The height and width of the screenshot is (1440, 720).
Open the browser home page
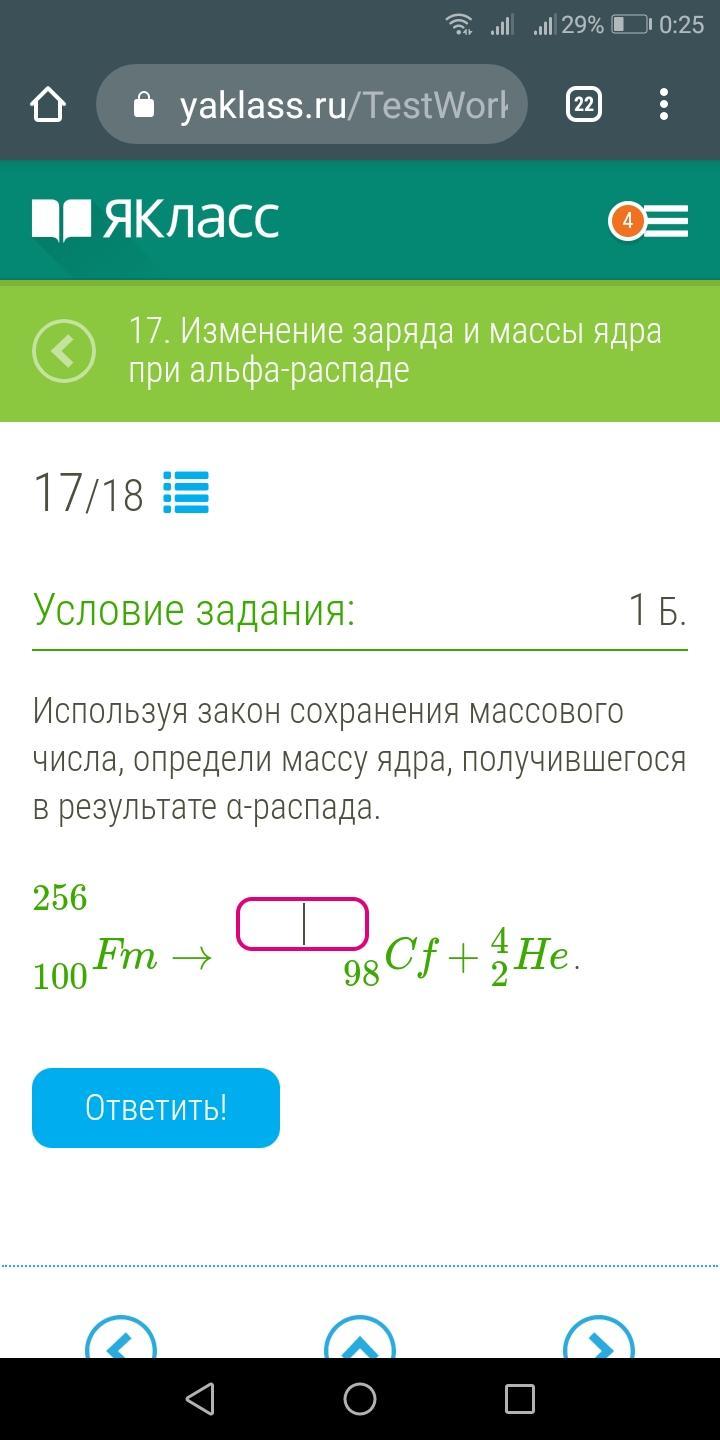tap(48, 104)
